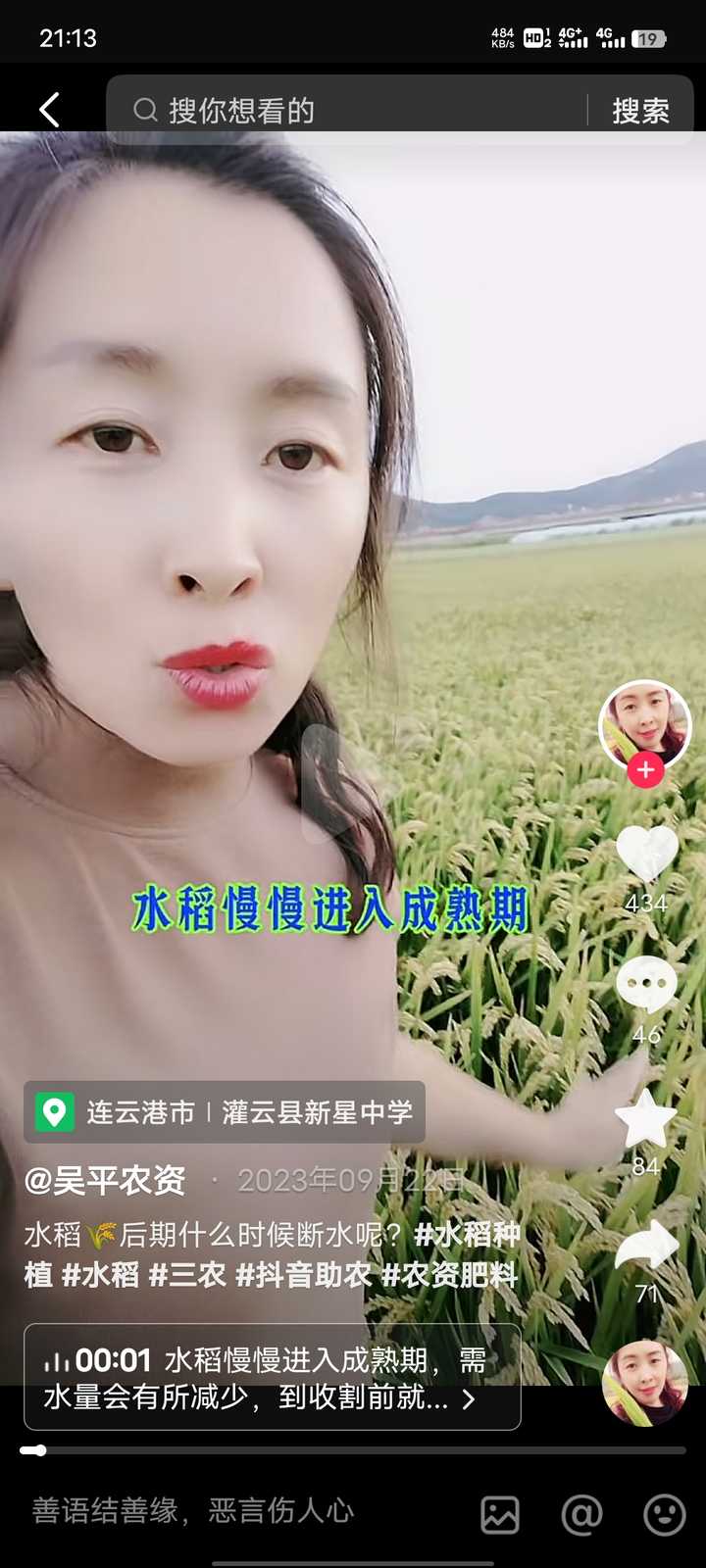Expand the 00:01 transcript summary card
This screenshot has height=1568, width=706.
pyautogui.click(x=272, y=1377)
